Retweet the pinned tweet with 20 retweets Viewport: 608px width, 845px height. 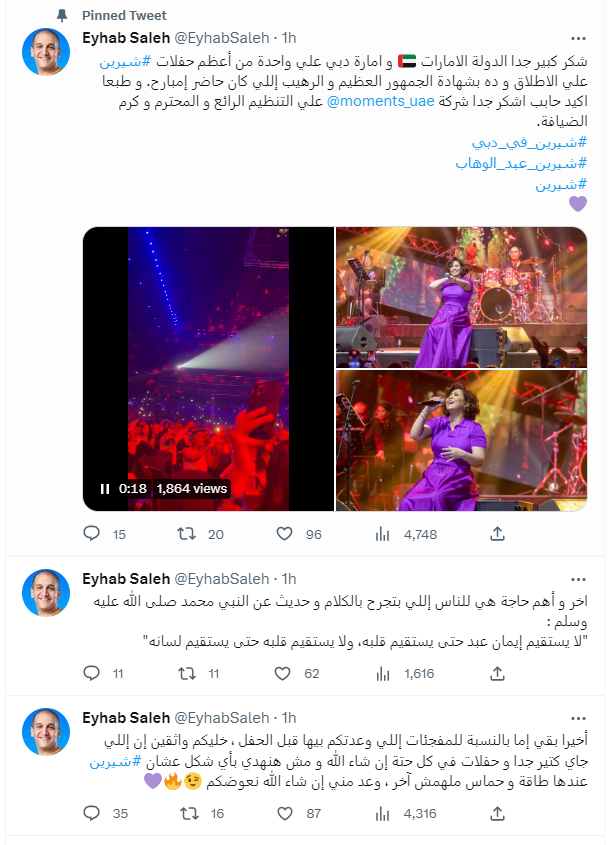(x=187, y=535)
